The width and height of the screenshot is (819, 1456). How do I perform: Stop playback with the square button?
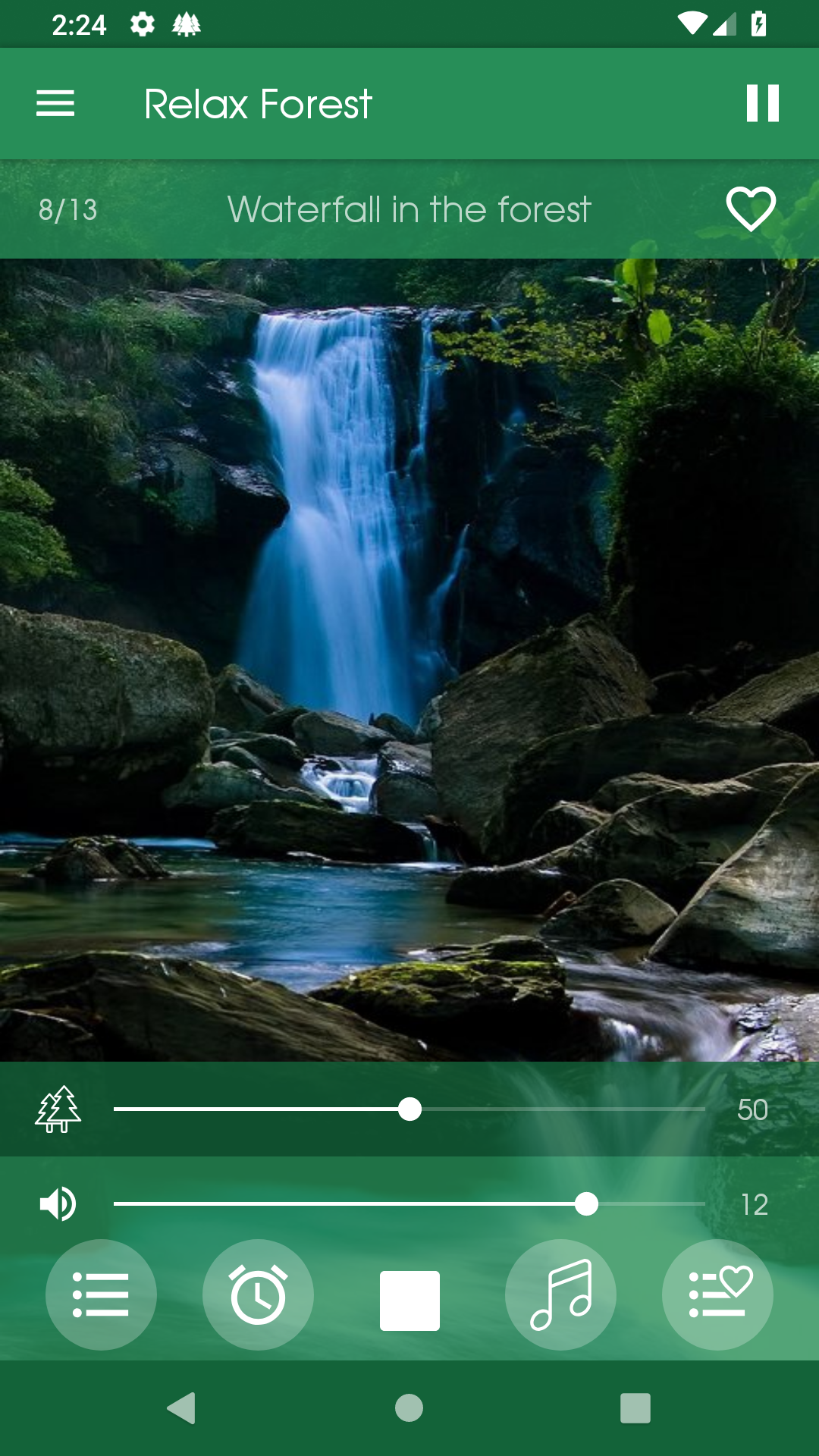pos(409,1294)
